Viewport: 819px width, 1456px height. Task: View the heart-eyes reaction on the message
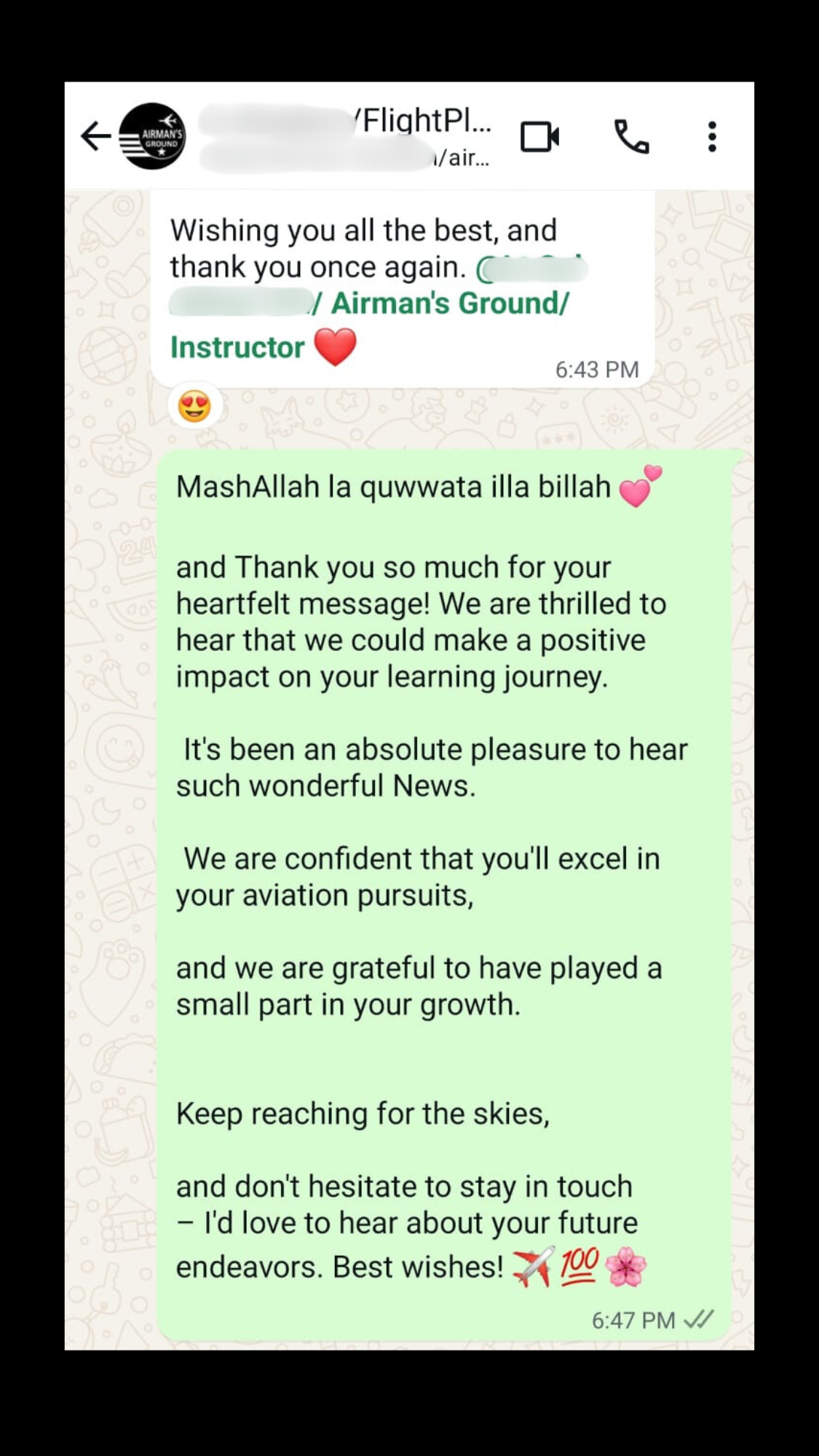click(x=194, y=405)
